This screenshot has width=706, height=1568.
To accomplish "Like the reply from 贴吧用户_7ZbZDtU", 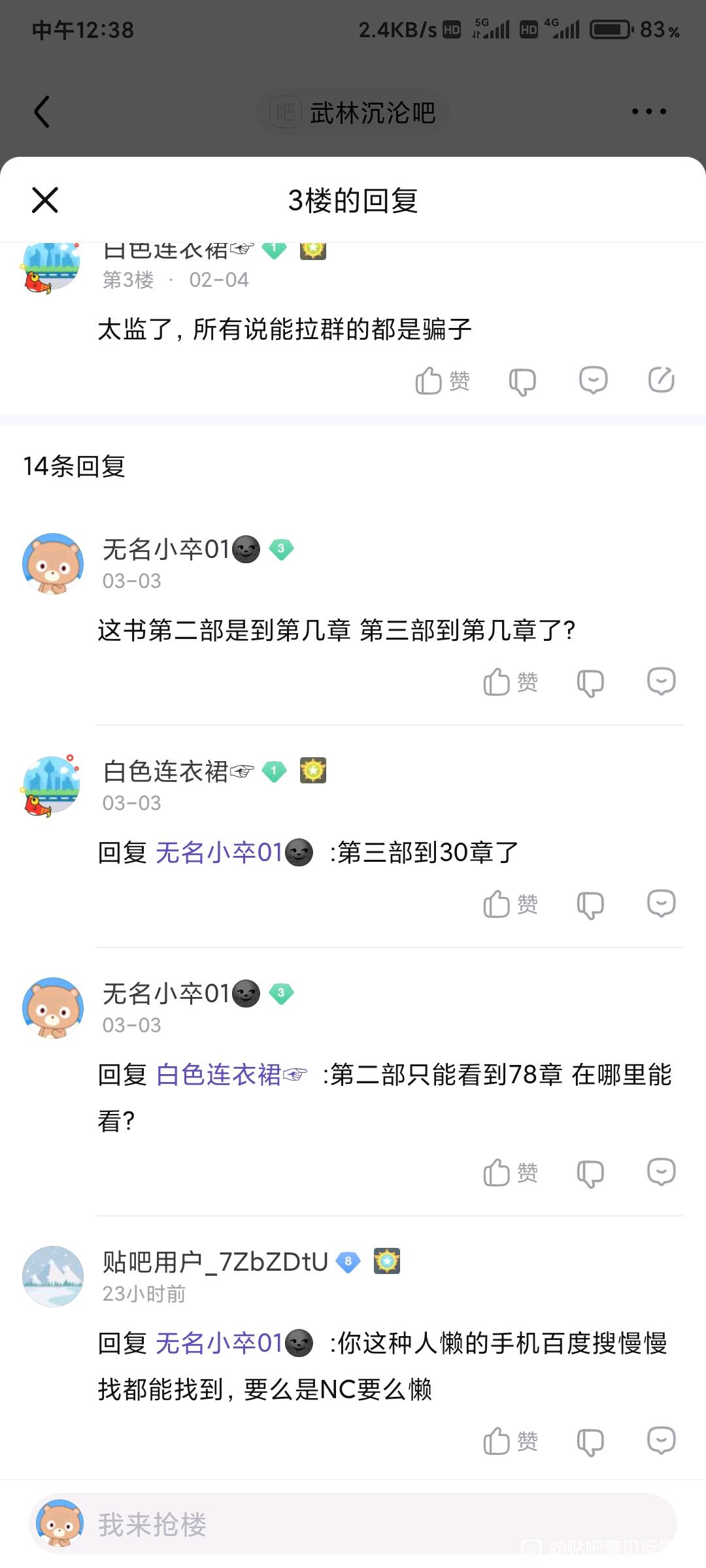I will 511,1441.
